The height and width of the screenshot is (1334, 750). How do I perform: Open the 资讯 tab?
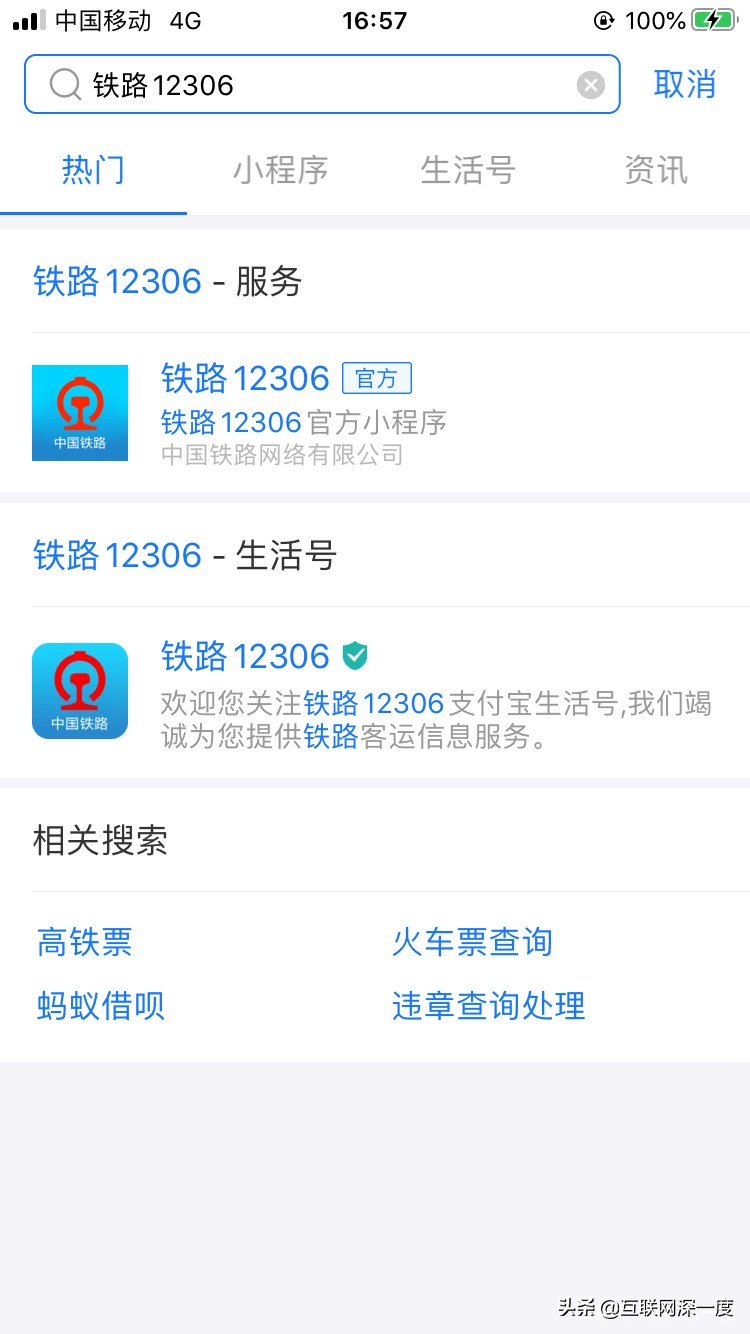click(655, 170)
